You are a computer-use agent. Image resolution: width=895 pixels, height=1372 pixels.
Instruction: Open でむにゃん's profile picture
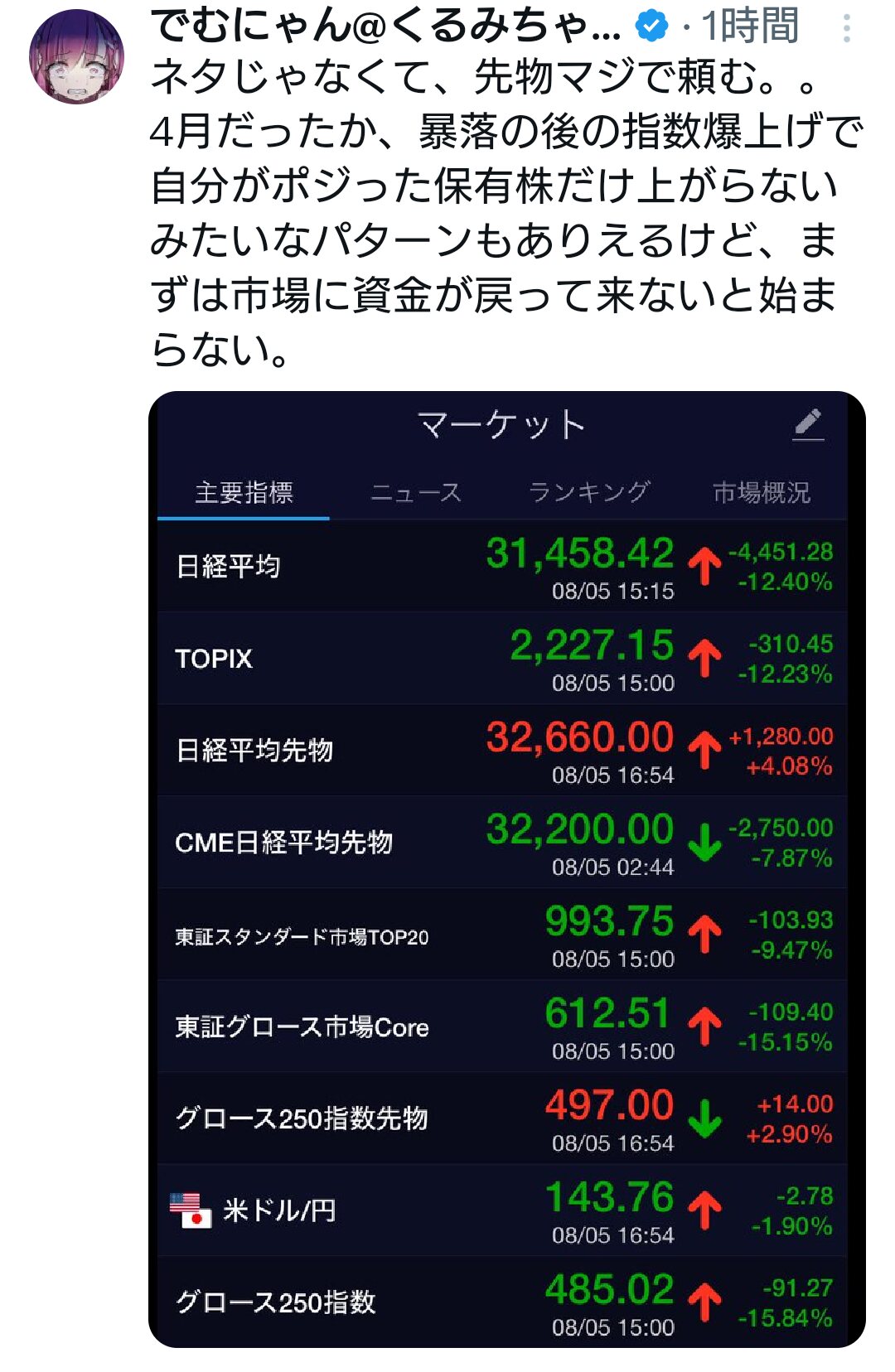(76, 56)
